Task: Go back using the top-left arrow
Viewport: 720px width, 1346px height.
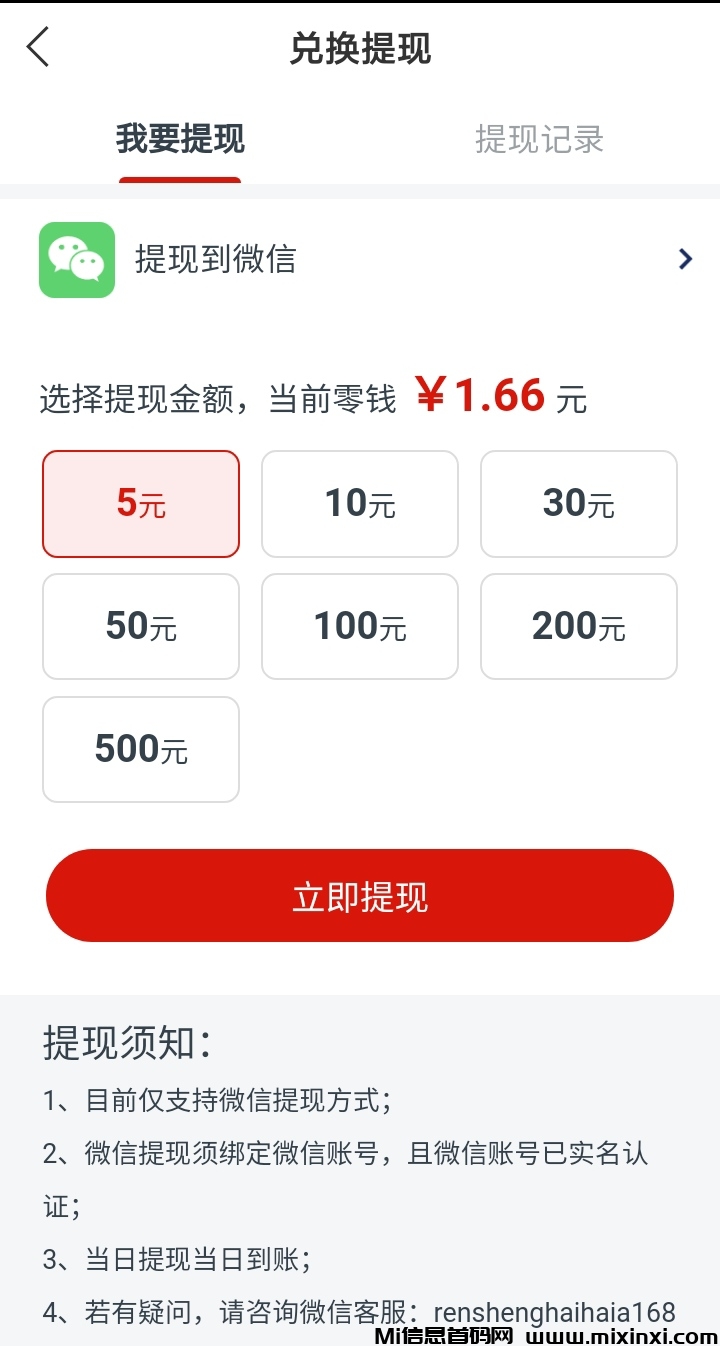Action: point(38,47)
